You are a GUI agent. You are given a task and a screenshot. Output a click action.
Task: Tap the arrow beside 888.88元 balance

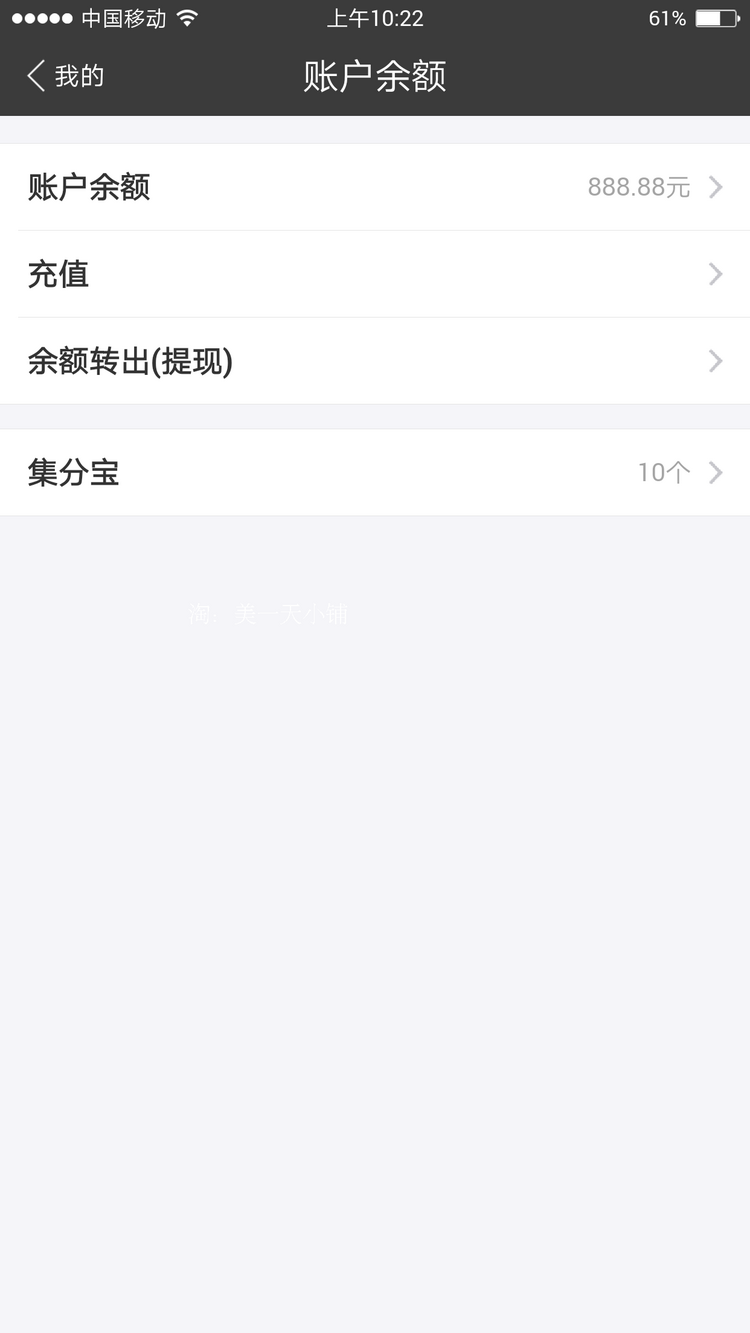coord(714,187)
